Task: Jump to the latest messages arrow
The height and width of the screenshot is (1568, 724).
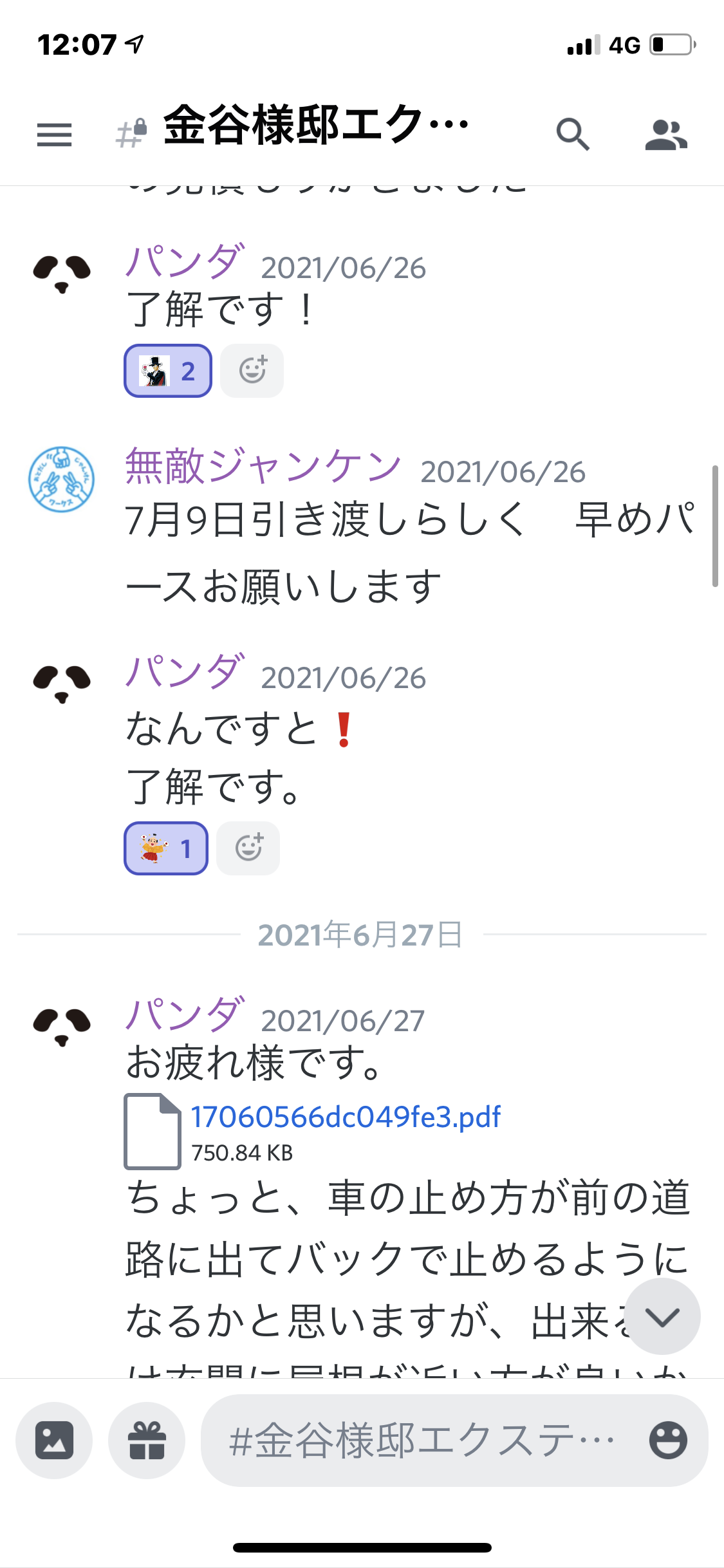Action: [x=662, y=1317]
